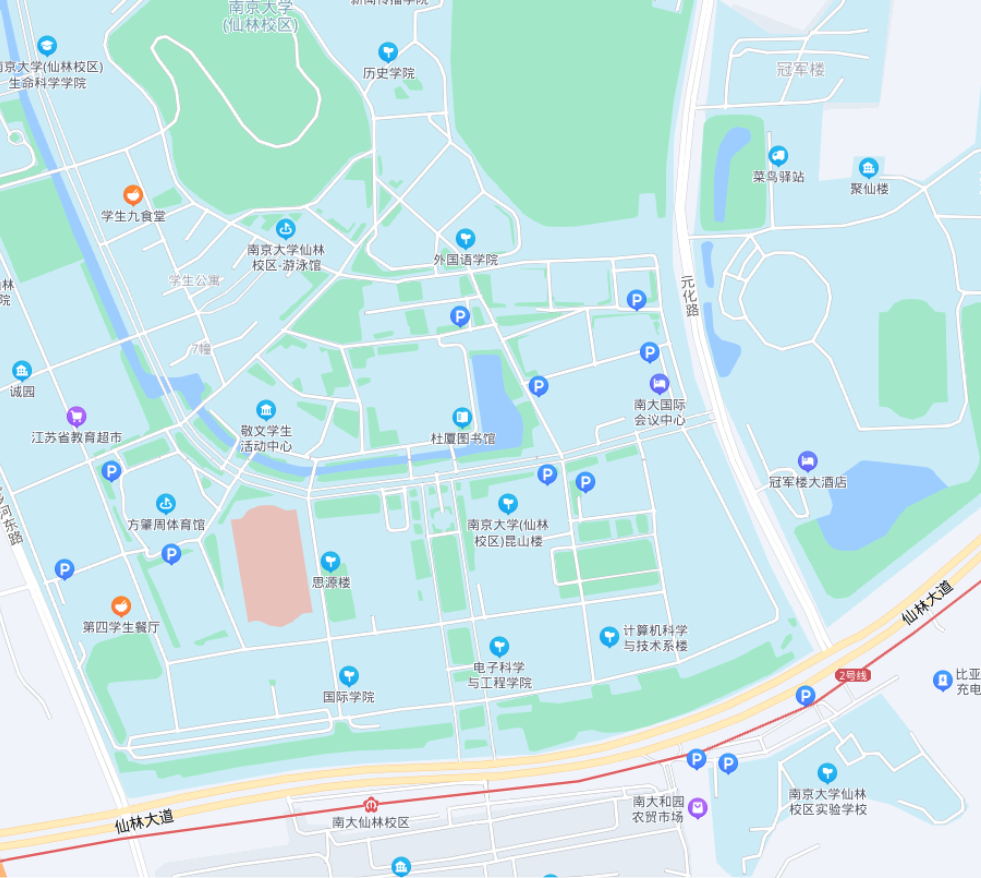Screen dimensions: 981x878
Task: Tap the 历史学院 map marker
Action: tap(388, 52)
